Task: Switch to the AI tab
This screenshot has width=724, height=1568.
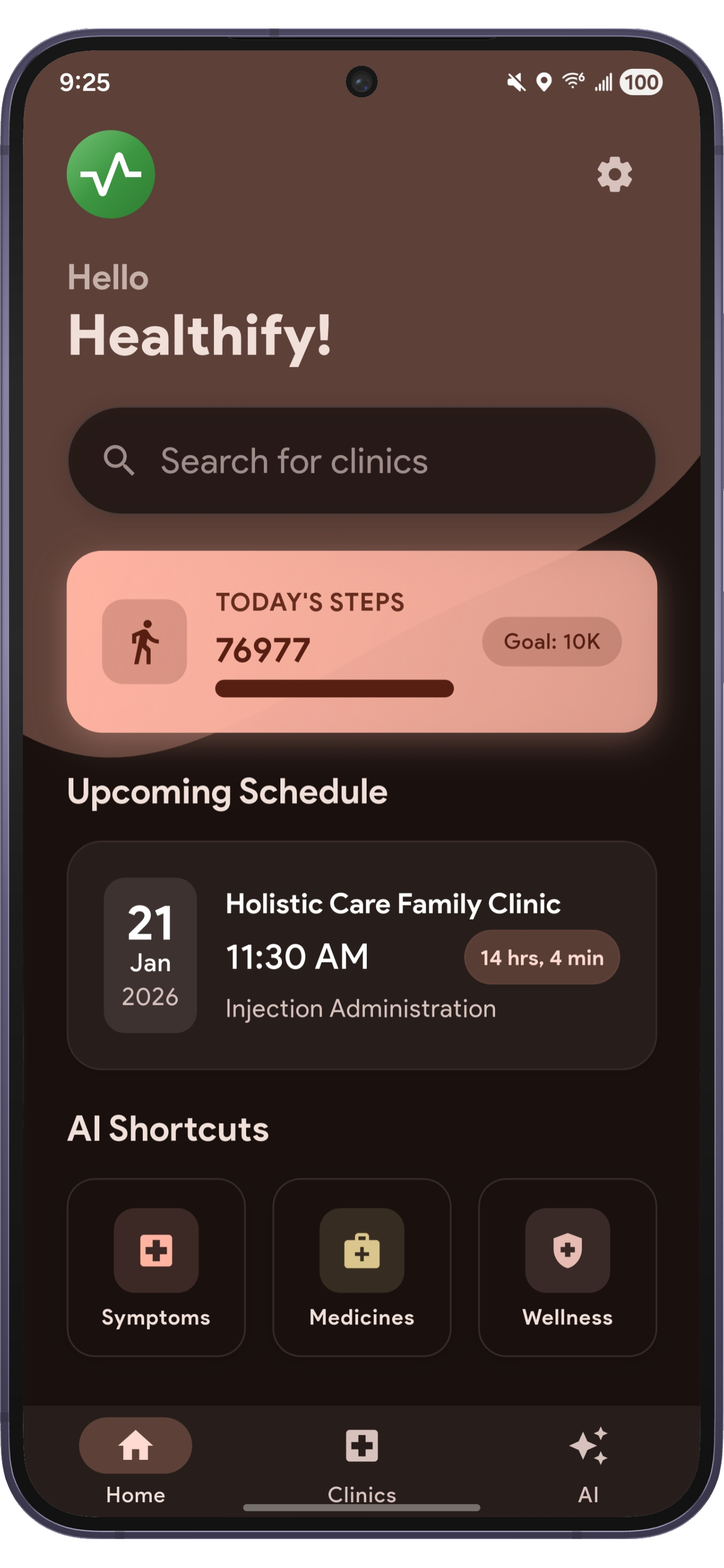Action: coord(588,1473)
